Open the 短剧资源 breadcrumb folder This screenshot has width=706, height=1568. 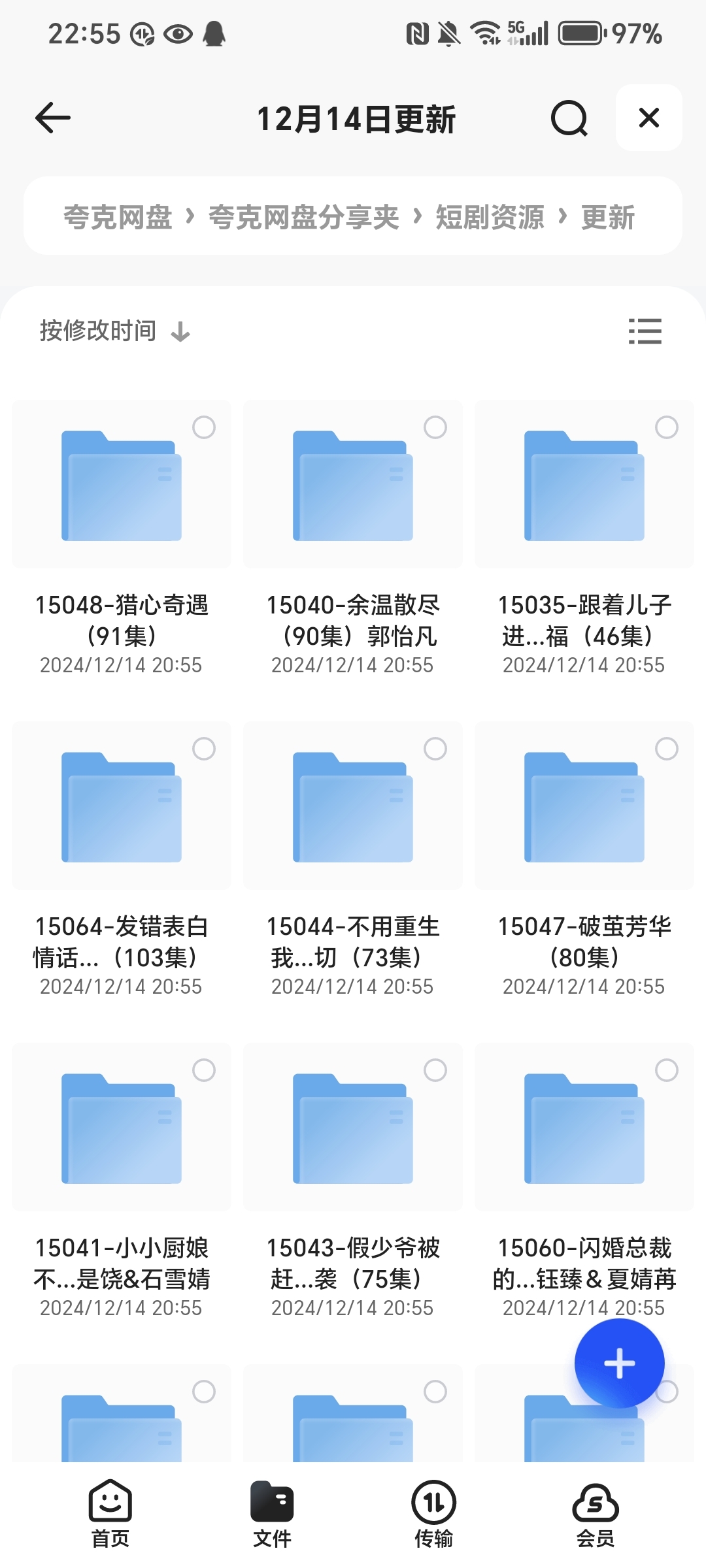(490, 217)
